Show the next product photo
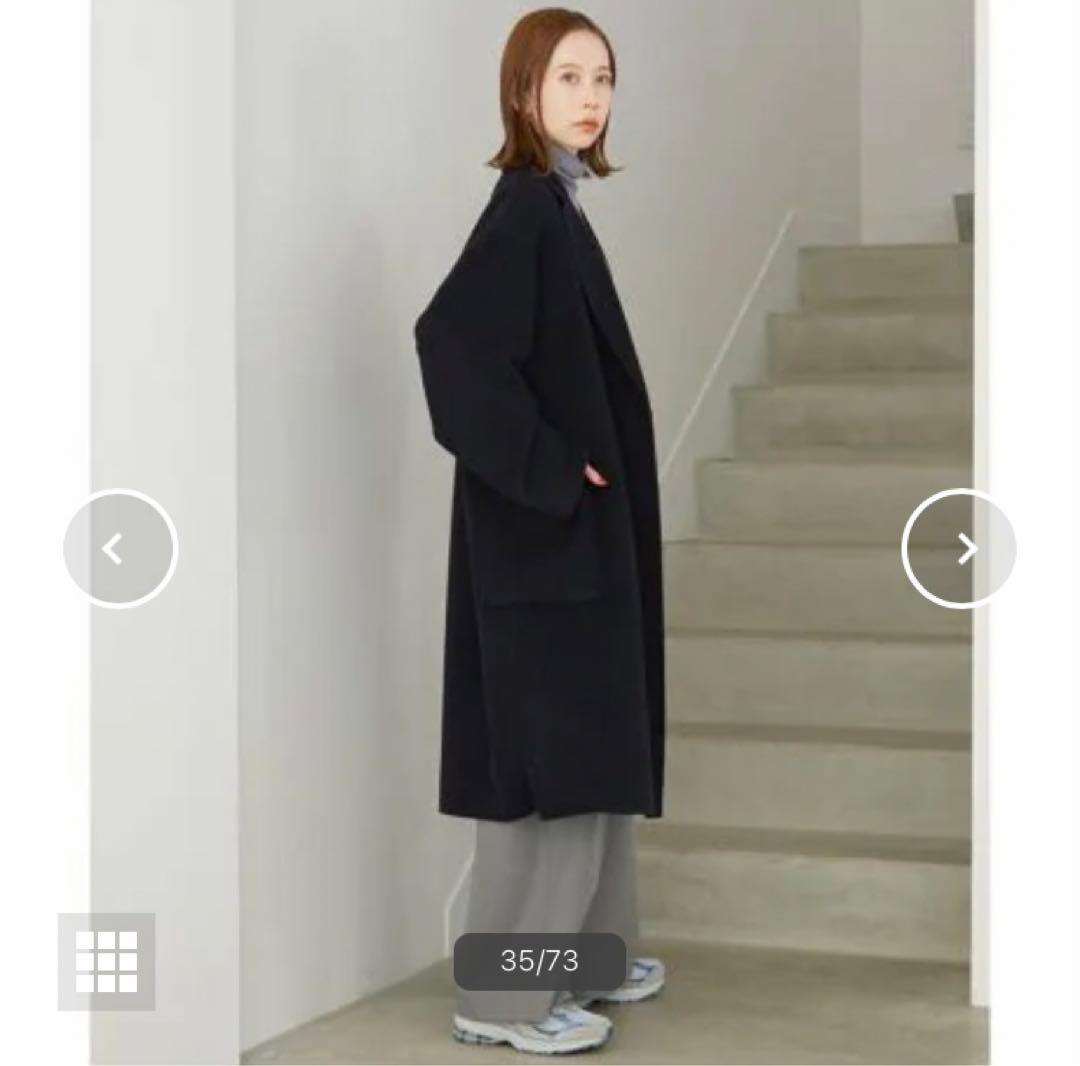This screenshot has width=1080, height=1066. (x=959, y=548)
